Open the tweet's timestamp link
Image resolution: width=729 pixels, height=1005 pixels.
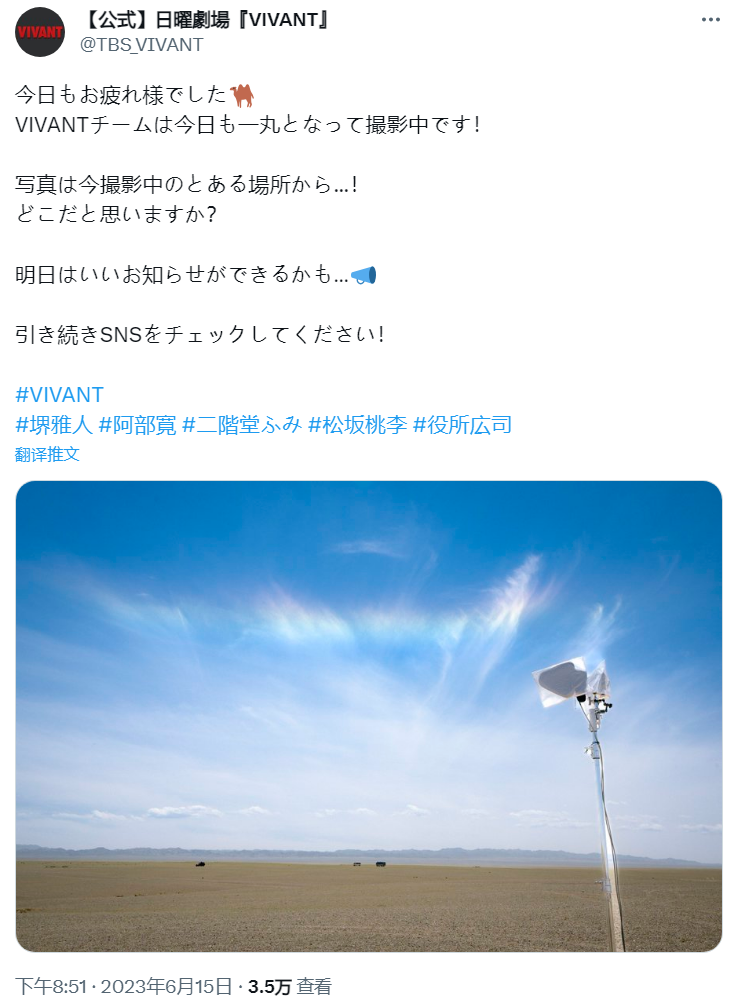coord(124,986)
